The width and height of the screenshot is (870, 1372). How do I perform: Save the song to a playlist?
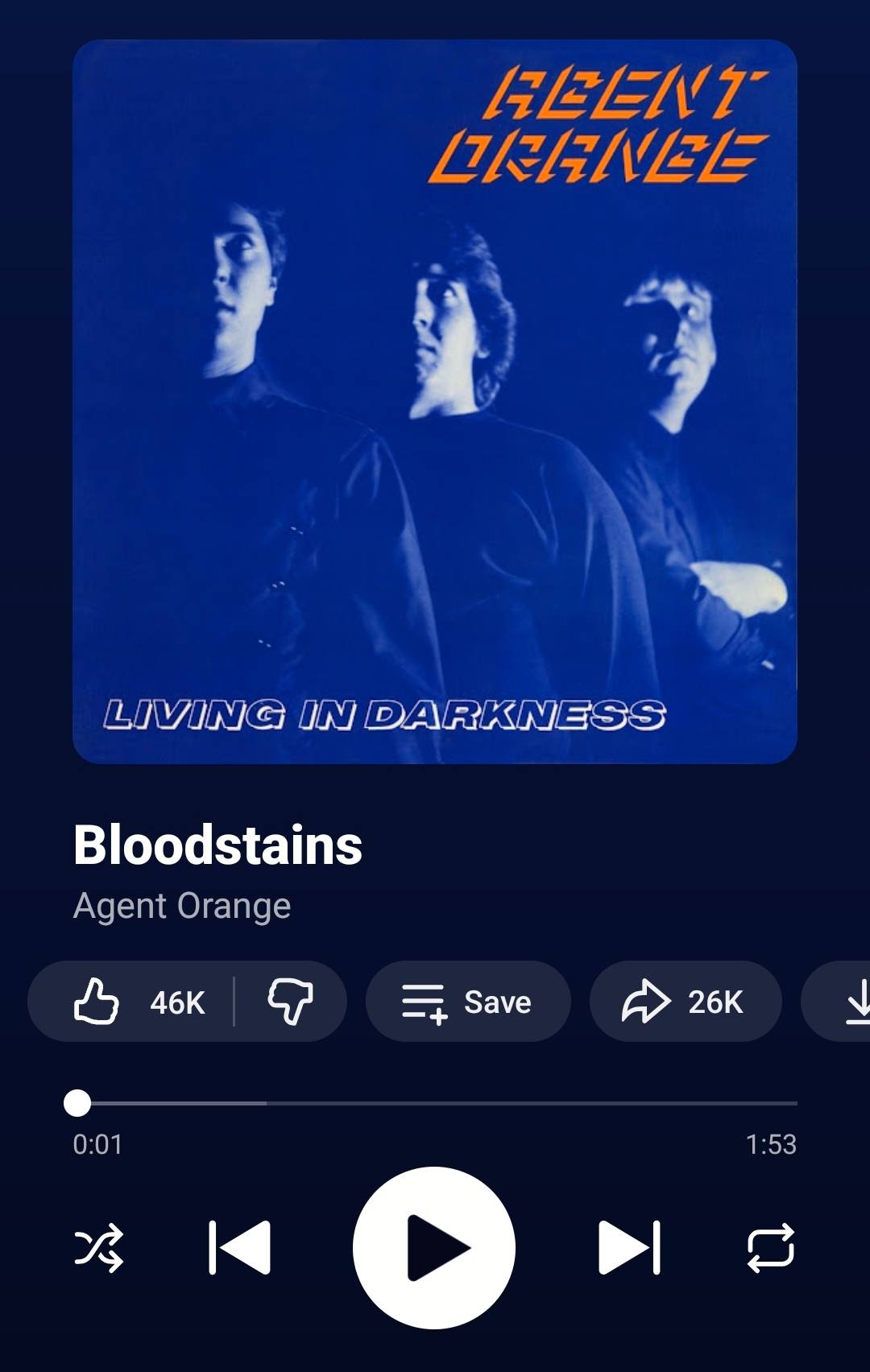point(468,1002)
